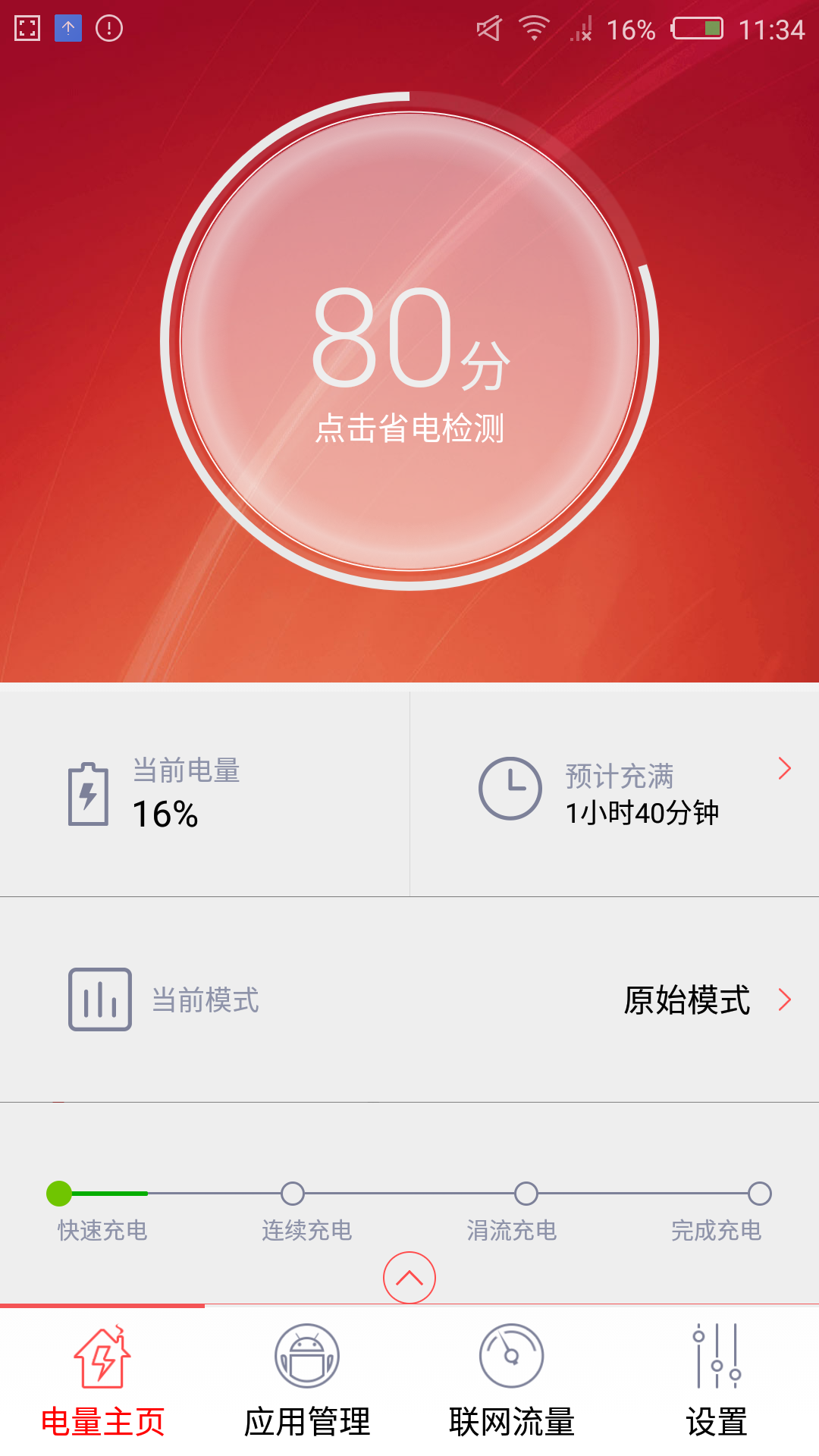Expand the panel with the up arrow

(409, 1278)
